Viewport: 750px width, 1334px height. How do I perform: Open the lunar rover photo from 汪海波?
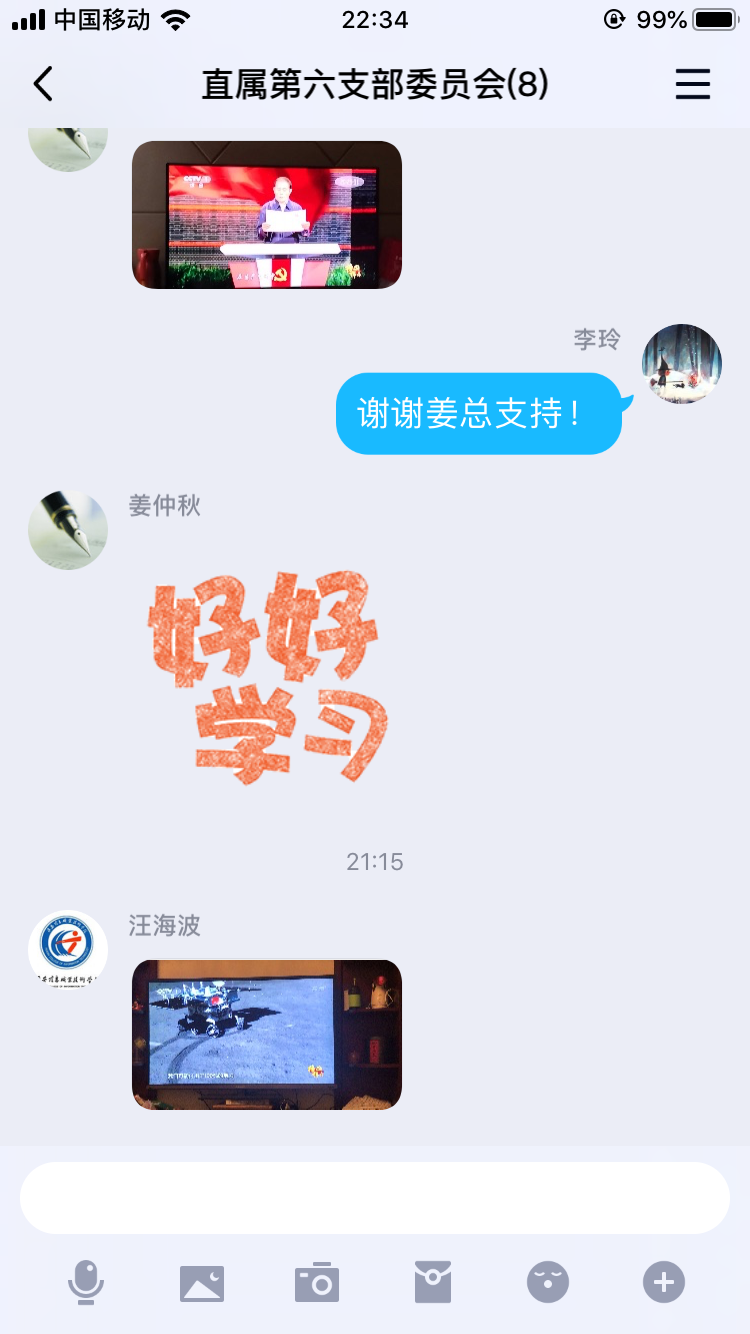(267, 1034)
